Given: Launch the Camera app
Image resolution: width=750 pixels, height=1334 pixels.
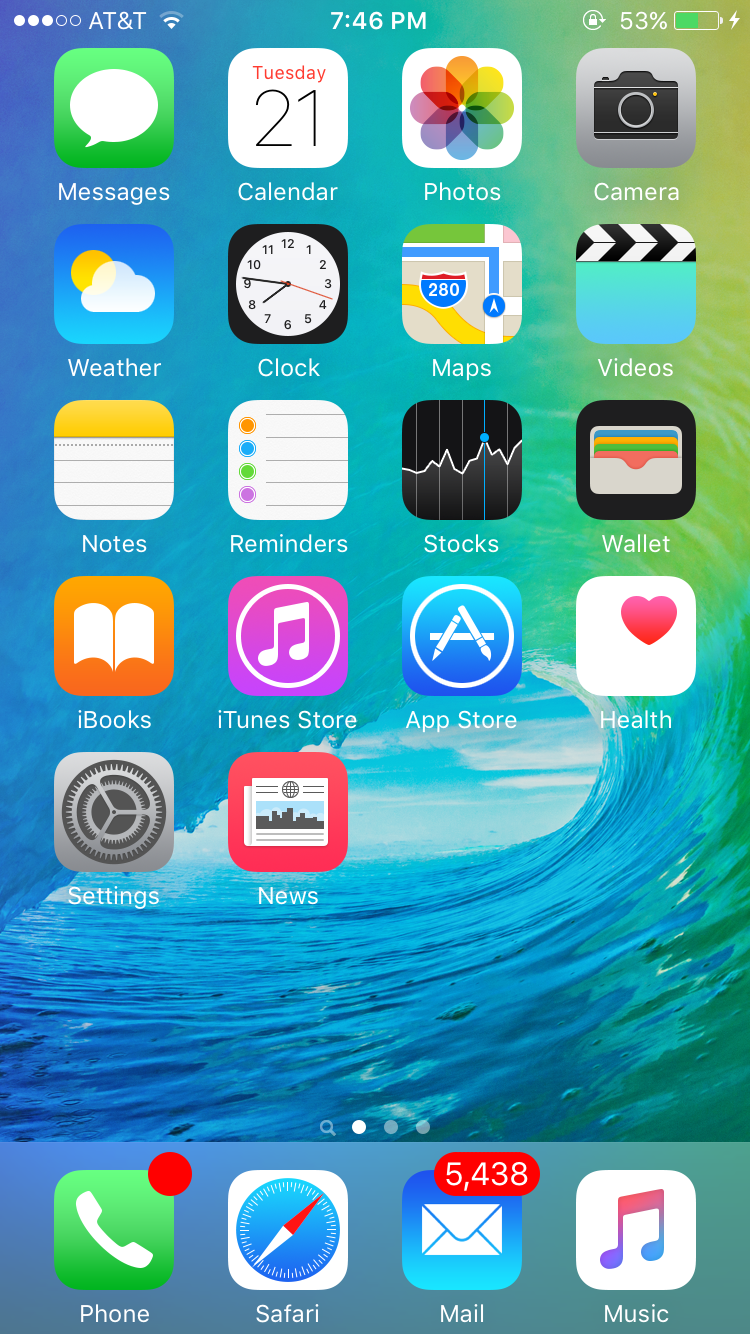Looking at the screenshot, I should [636, 108].
